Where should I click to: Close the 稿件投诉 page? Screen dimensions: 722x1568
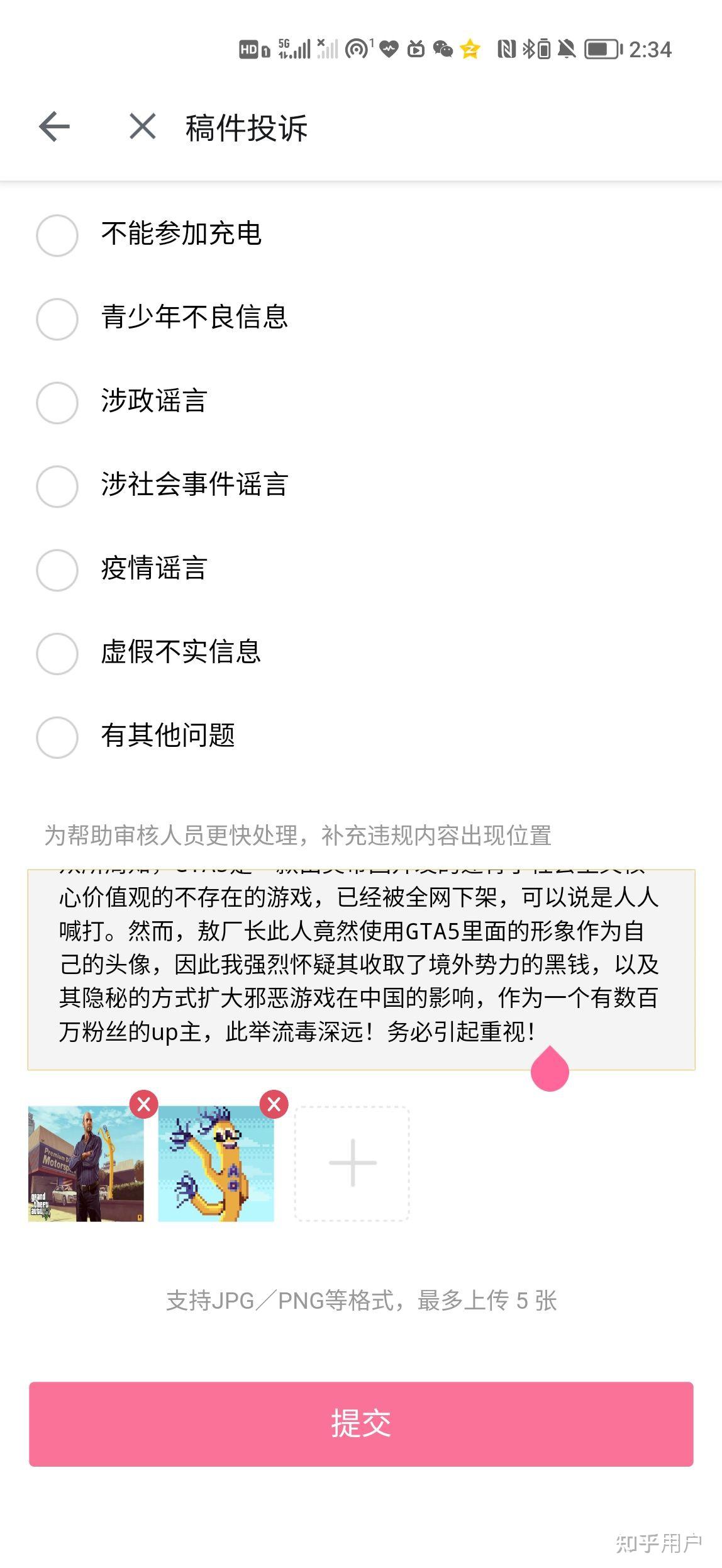click(x=143, y=126)
